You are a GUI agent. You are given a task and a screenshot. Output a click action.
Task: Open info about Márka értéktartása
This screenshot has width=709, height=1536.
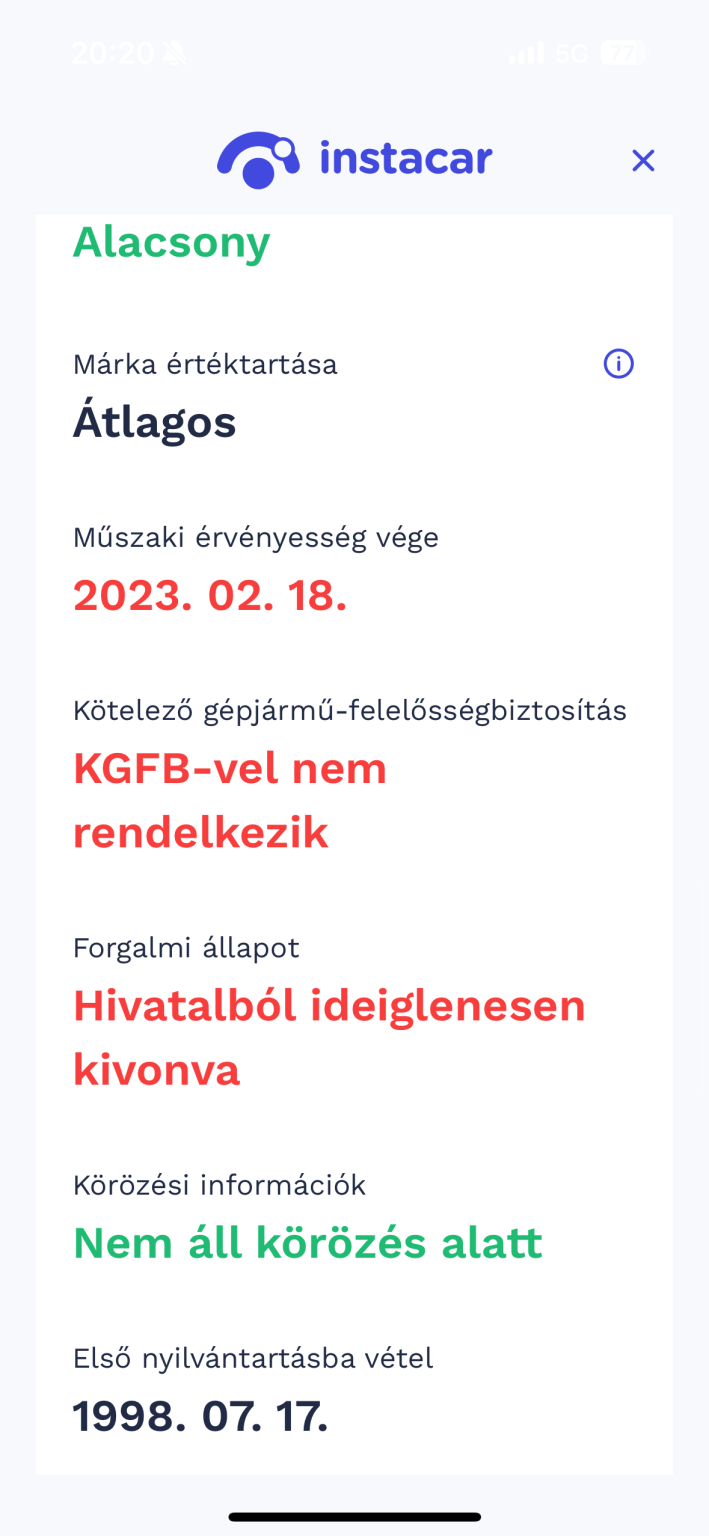tap(619, 364)
